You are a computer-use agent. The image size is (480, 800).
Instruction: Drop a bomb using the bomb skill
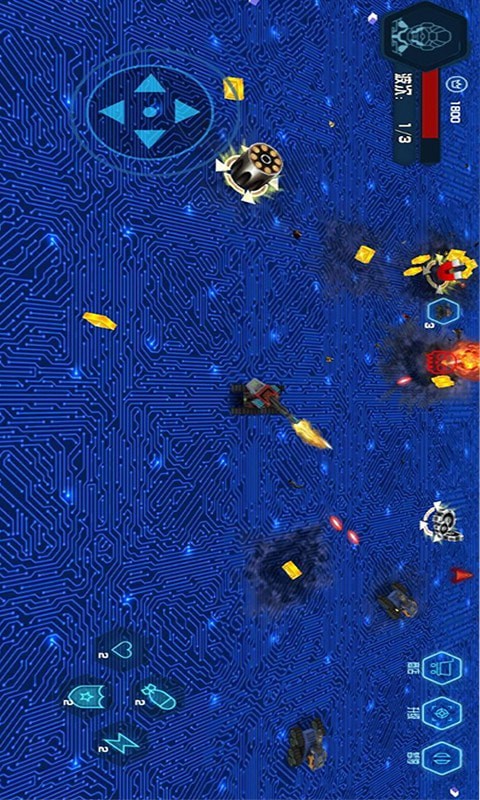click(158, 696)
